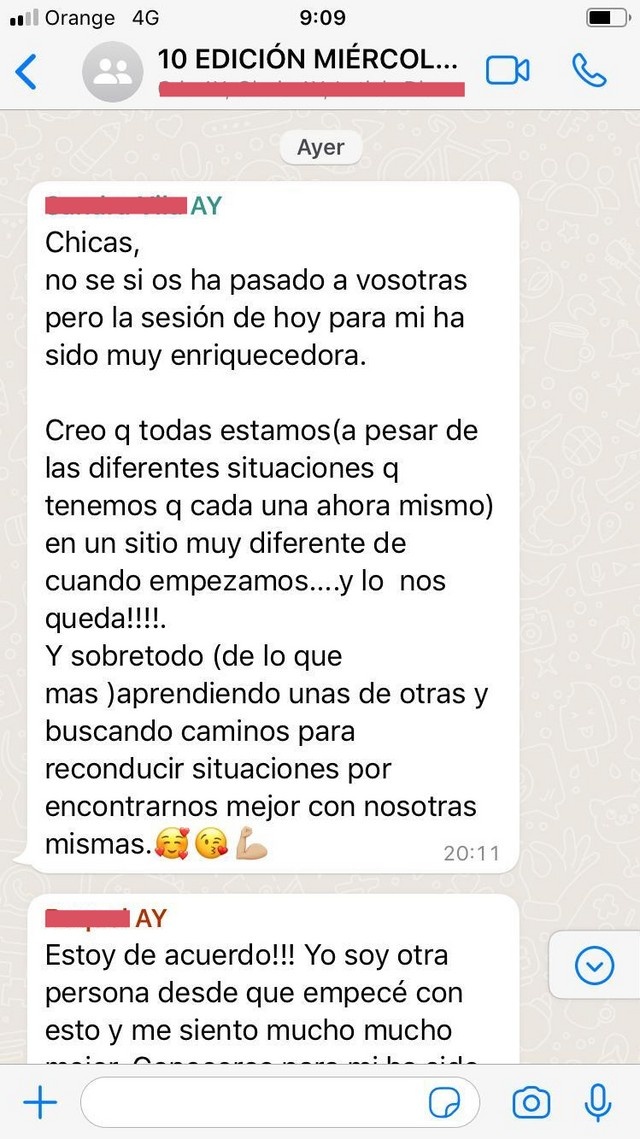The image size is (640, 1139).
Task: Go back to the chat list
Action: [x=25, y=72]
